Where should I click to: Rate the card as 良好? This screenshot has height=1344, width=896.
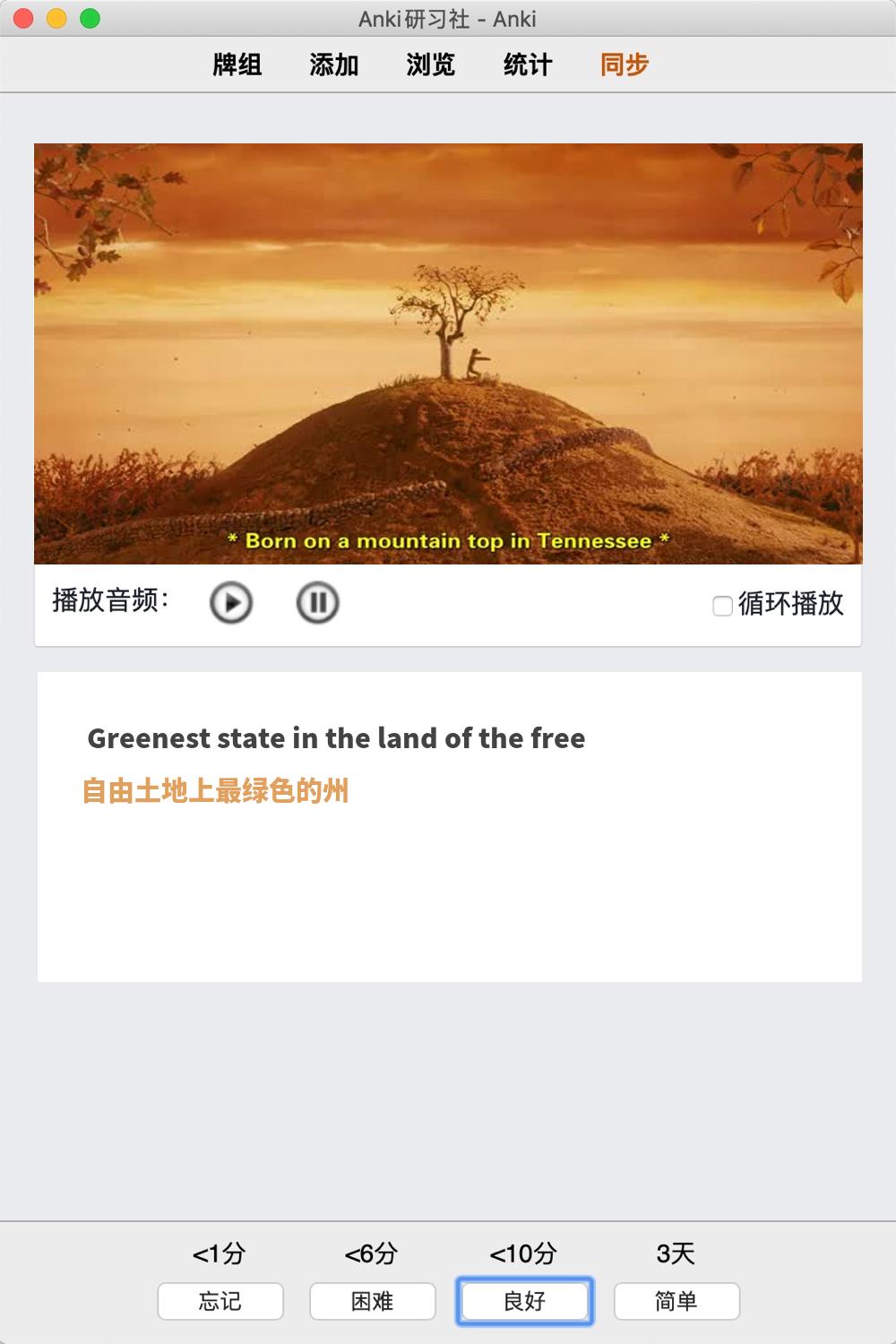(x=525, y=1301)
